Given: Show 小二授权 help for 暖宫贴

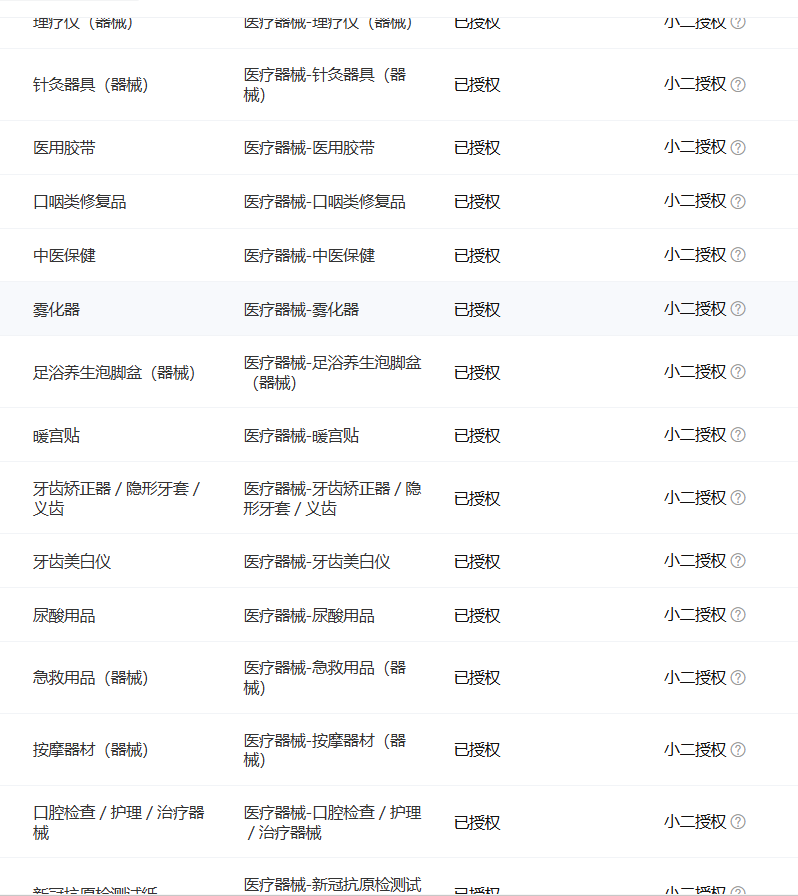Looking at the screenshot, I should pos(738,435).
